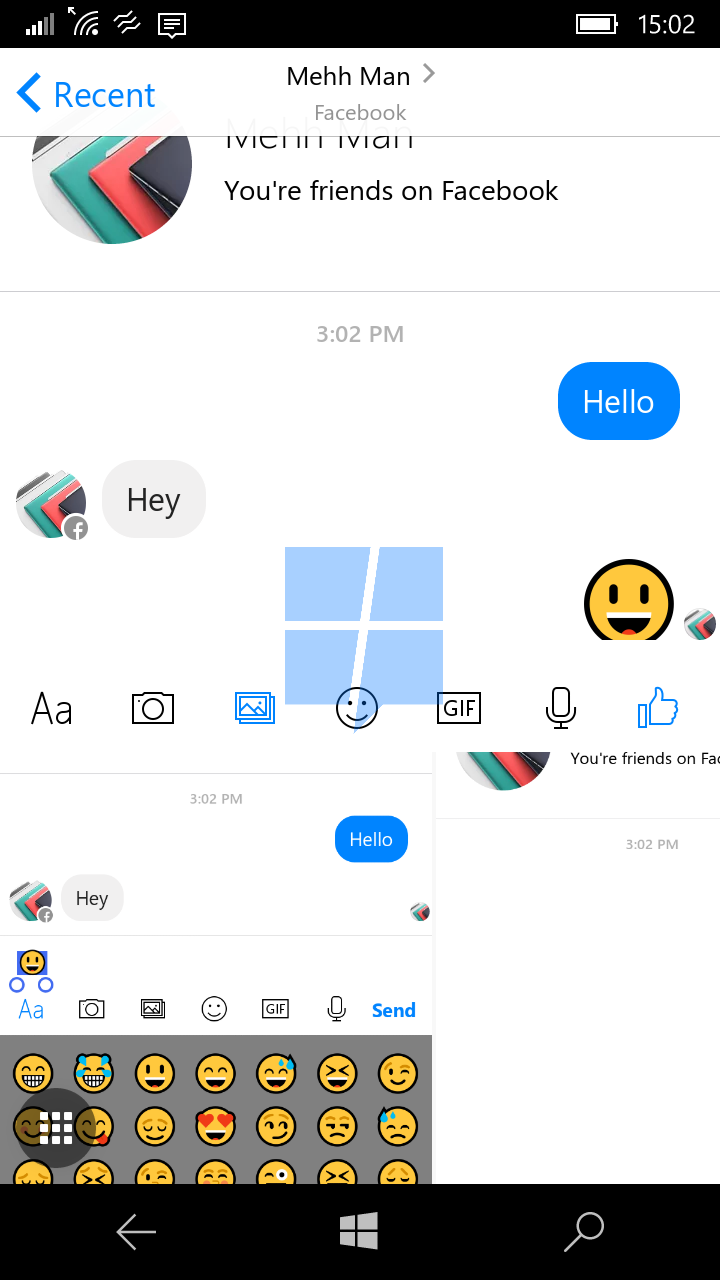Tap the message field containing the emoji
720x1280 pixels.
[x=216, y=964]
